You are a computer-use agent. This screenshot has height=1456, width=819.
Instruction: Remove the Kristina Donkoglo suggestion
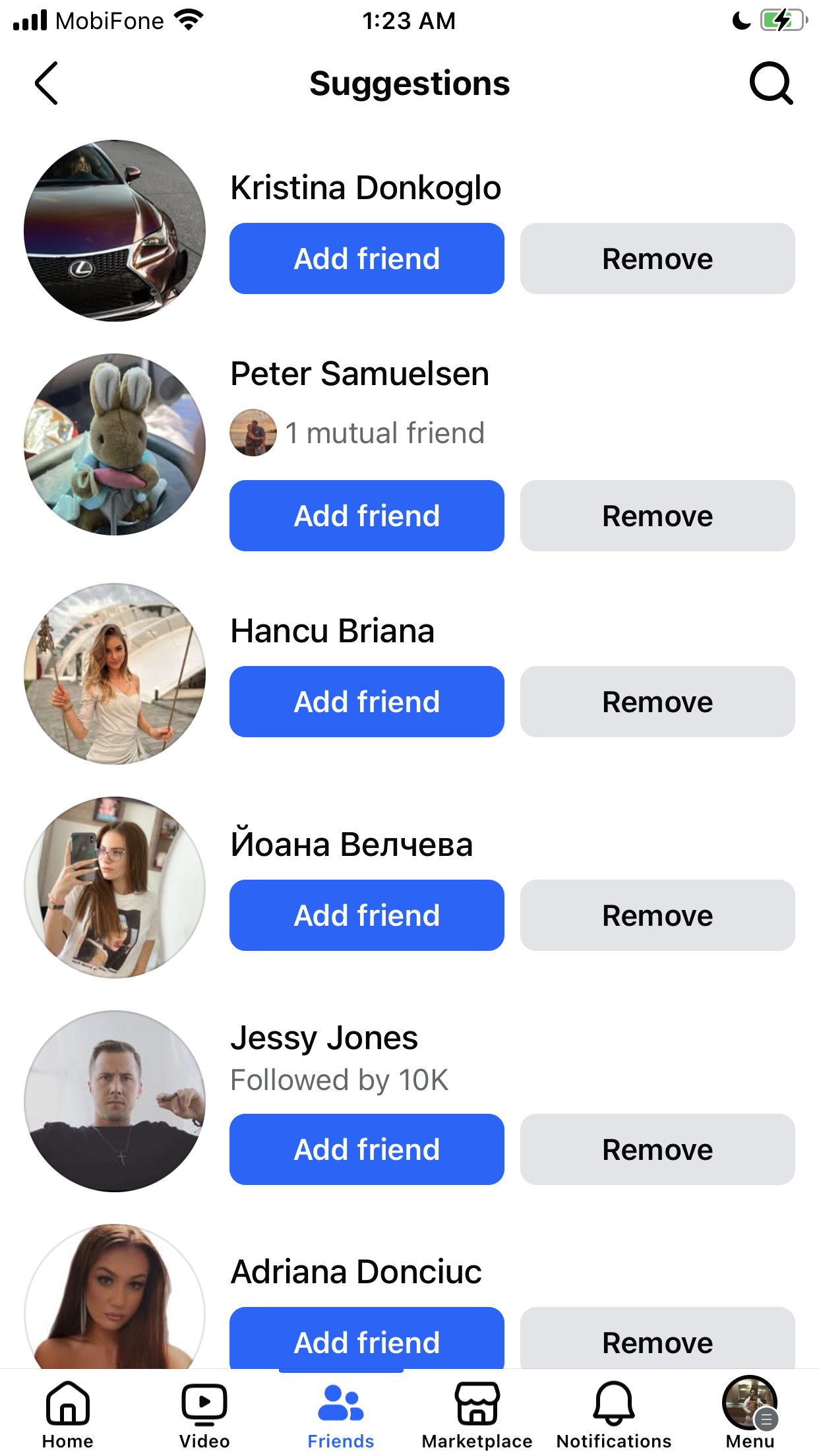click(x=657, y=258)
